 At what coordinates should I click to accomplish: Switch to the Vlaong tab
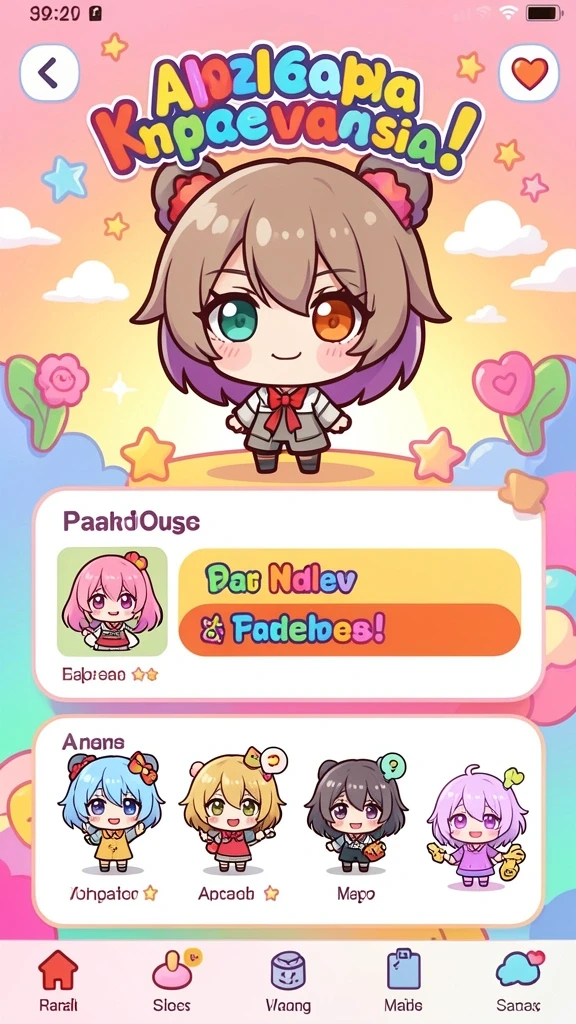(288, 981)
